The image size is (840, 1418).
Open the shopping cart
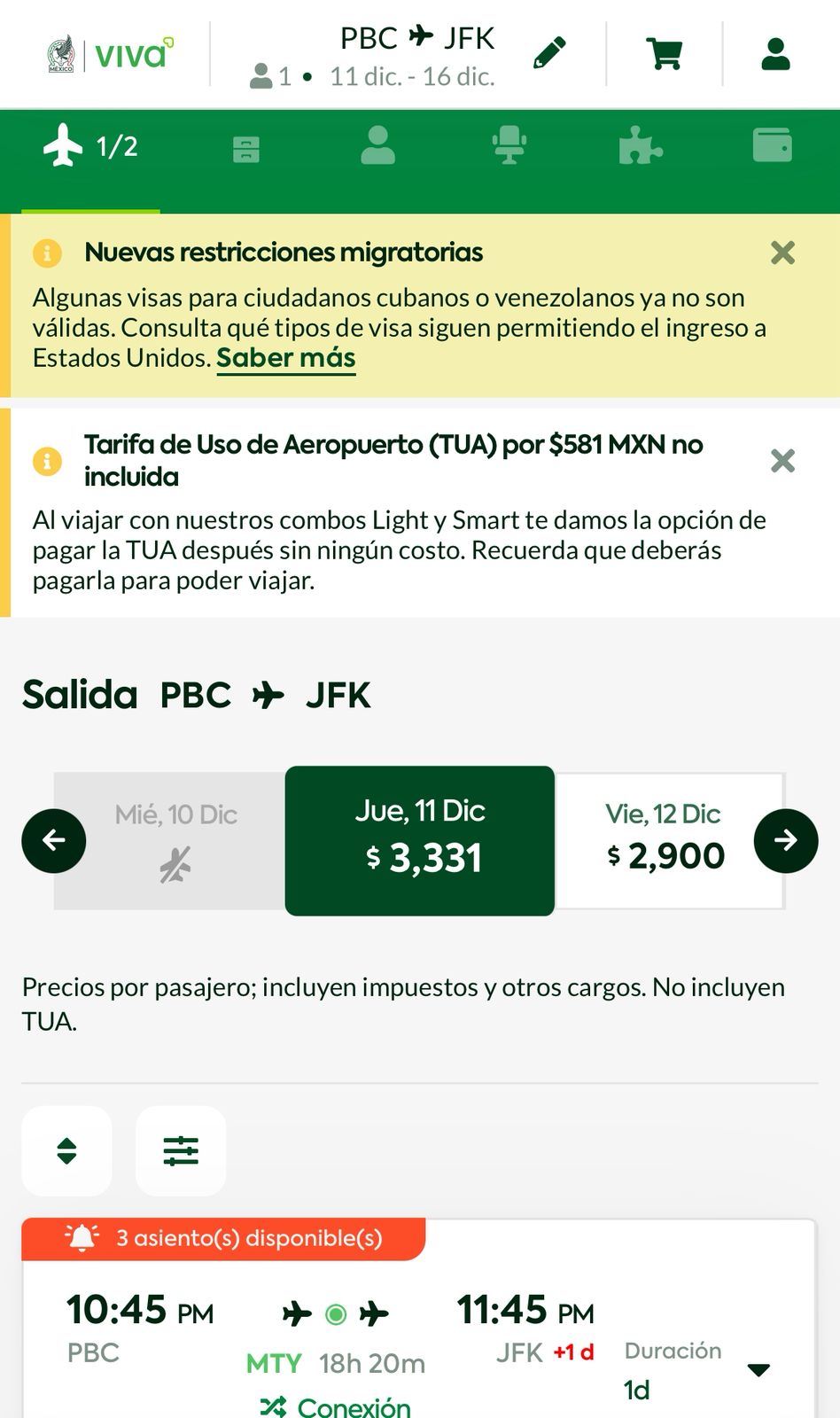click(x=665, y=52)
